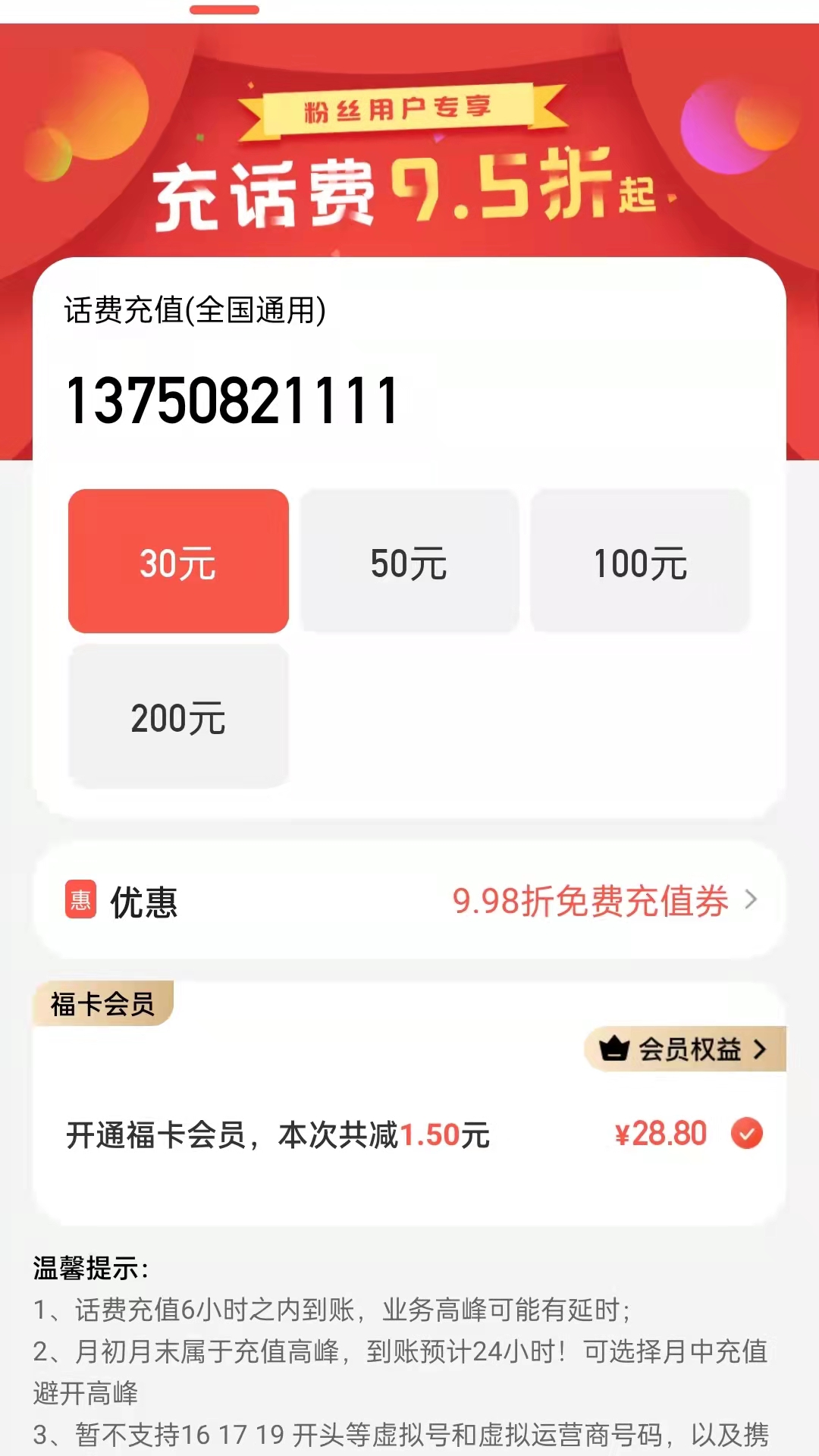The width and height of the screenshot is (819, 1456).
Task: Select the 30元 recharge amount
Action: point(178,561)
